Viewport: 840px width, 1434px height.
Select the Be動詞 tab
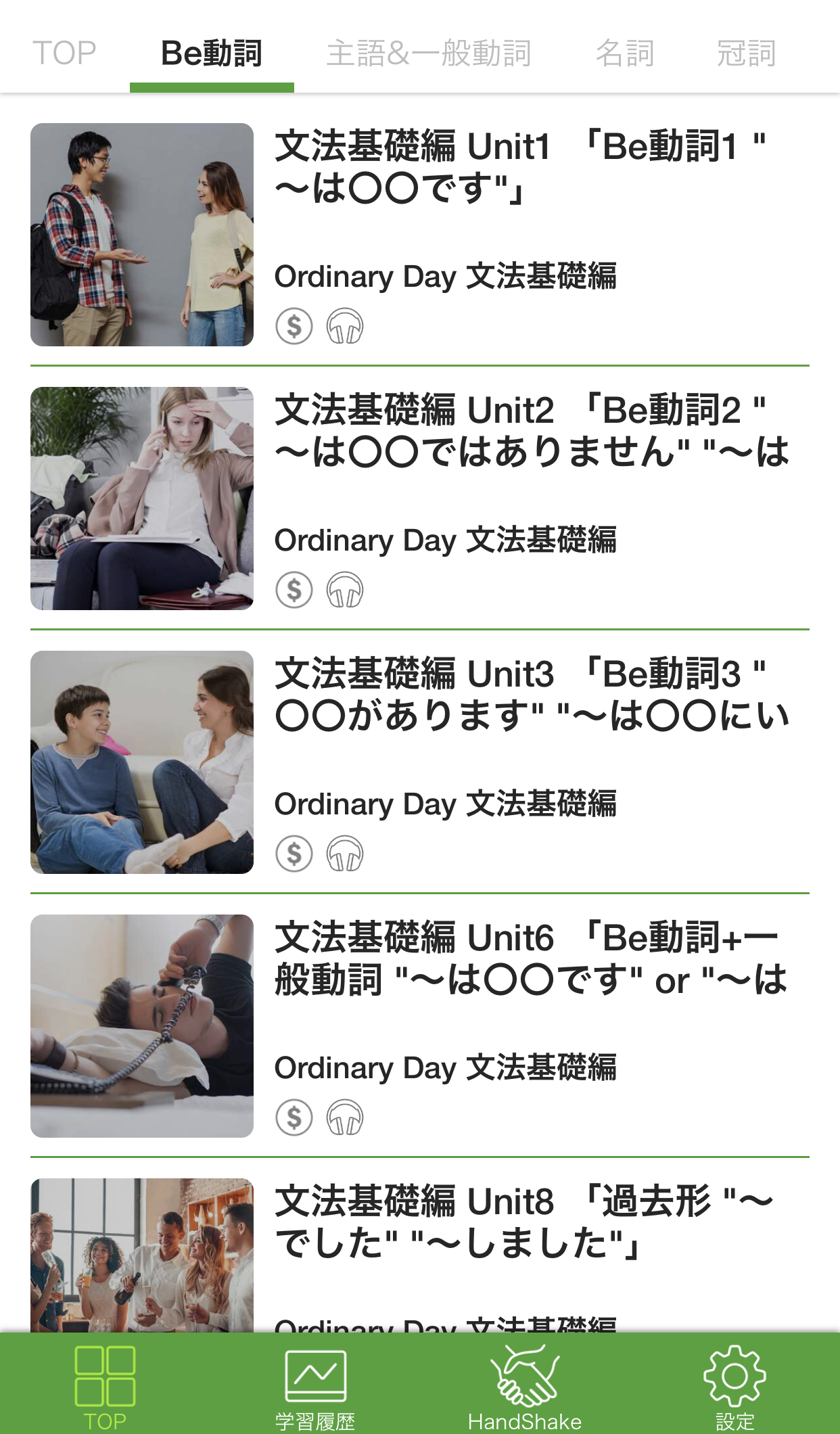(x=212, y=53)
